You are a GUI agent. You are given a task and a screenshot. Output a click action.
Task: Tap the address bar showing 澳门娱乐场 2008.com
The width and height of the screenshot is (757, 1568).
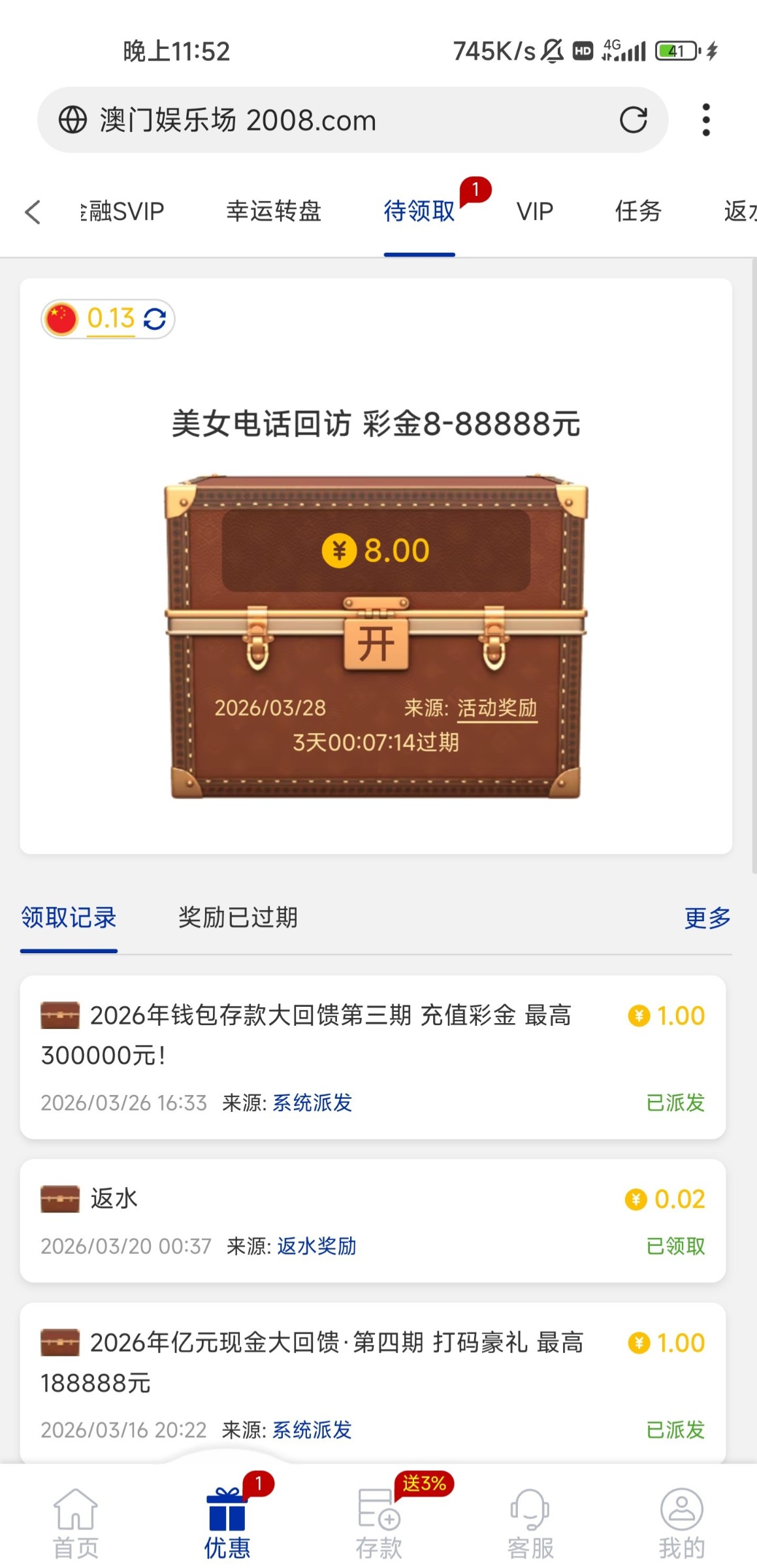(x=327, y=120)
